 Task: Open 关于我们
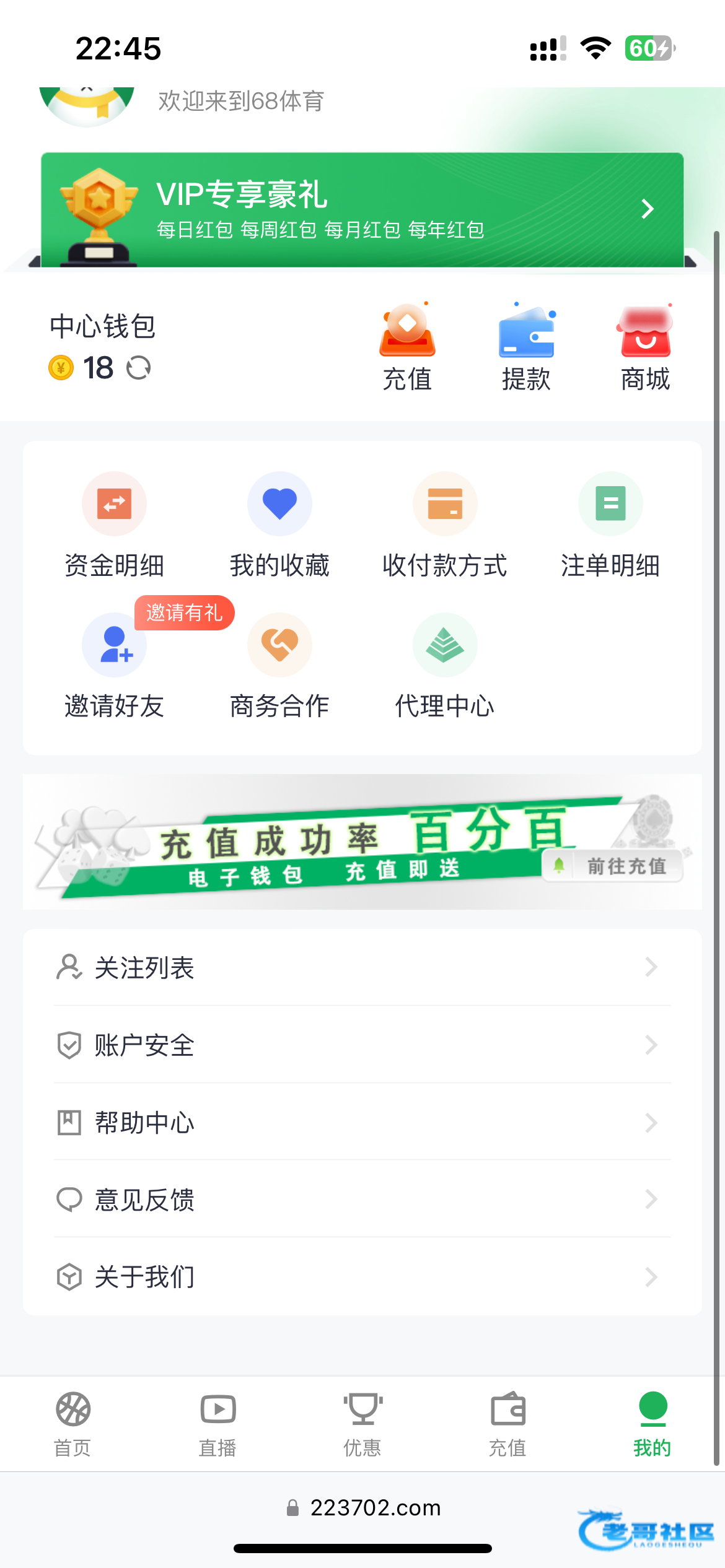pyautogui.click(x=362, y=1277)
